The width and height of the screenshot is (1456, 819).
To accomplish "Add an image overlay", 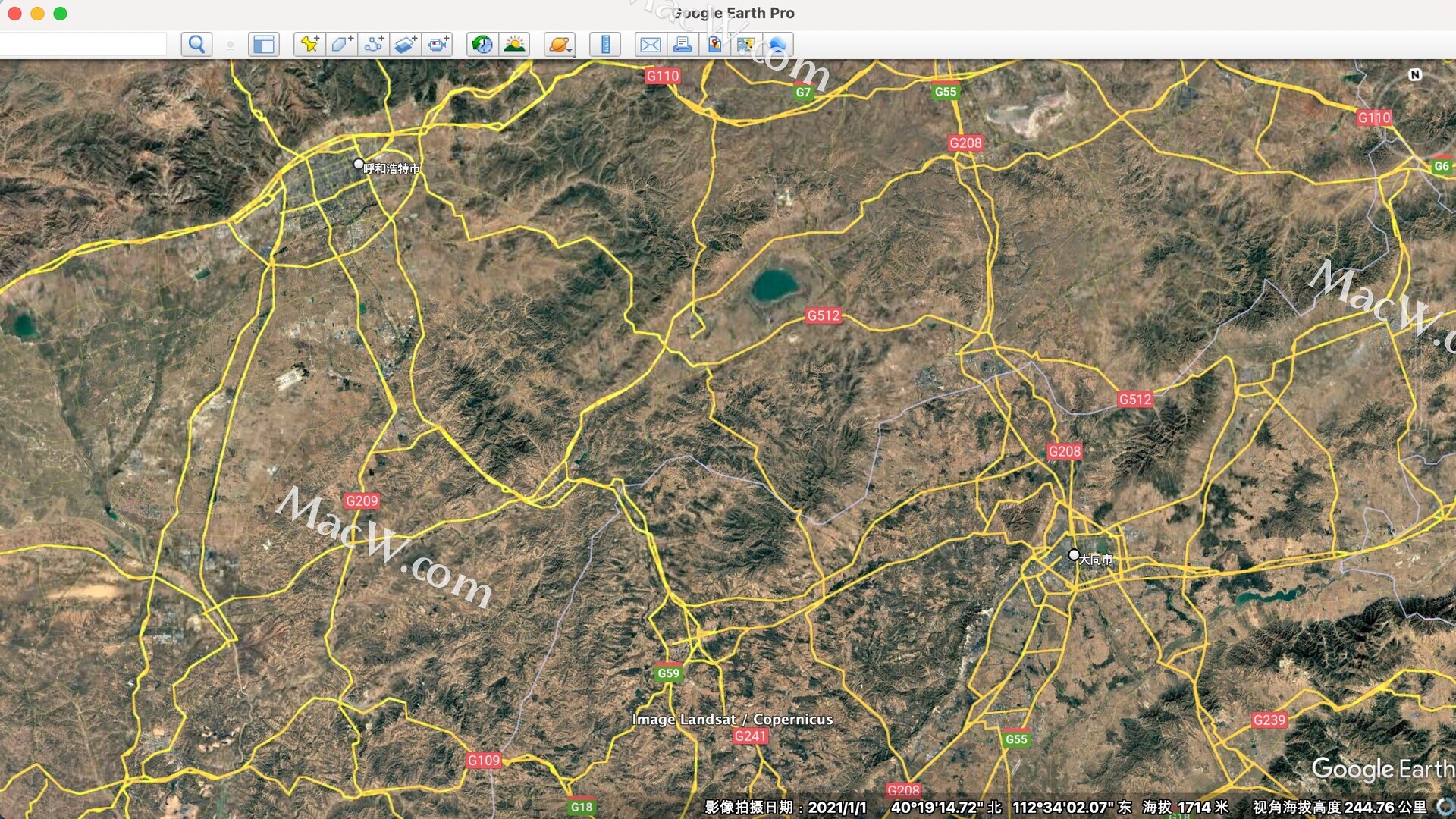I will pyautogui.click(x=406, y=45).
